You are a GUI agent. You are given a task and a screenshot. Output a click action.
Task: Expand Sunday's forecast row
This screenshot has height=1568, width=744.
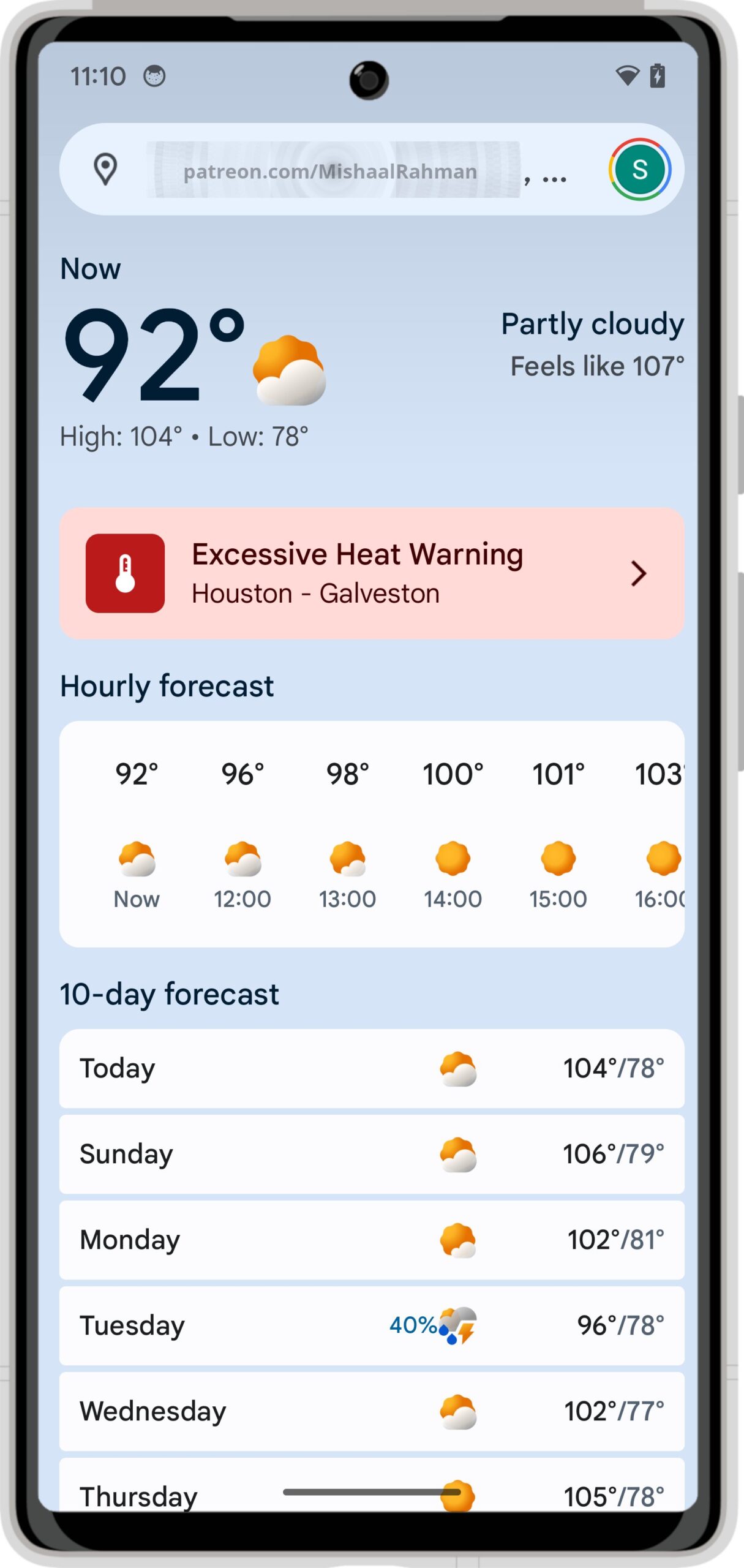[371, 1154]
